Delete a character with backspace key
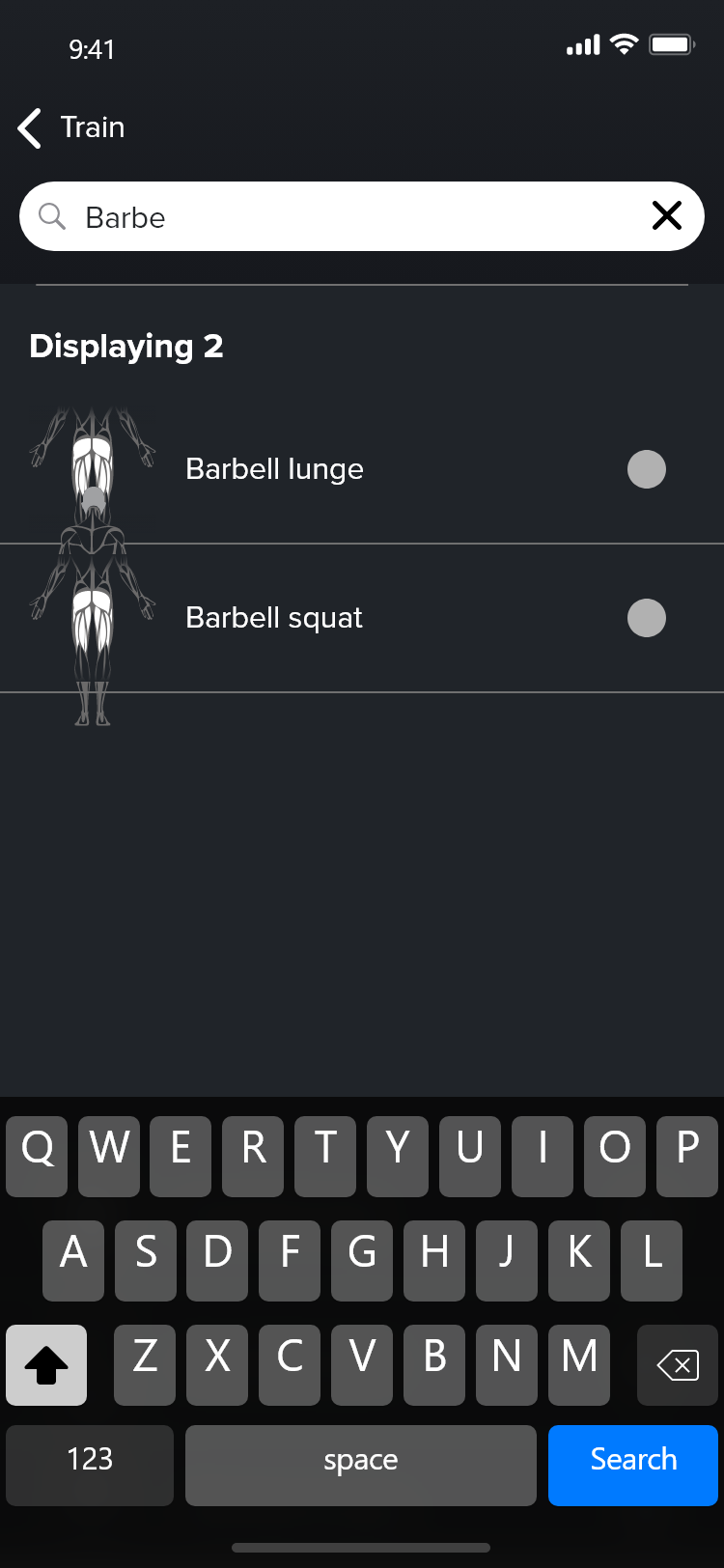724x1568 pixels. click(677, 1364)
